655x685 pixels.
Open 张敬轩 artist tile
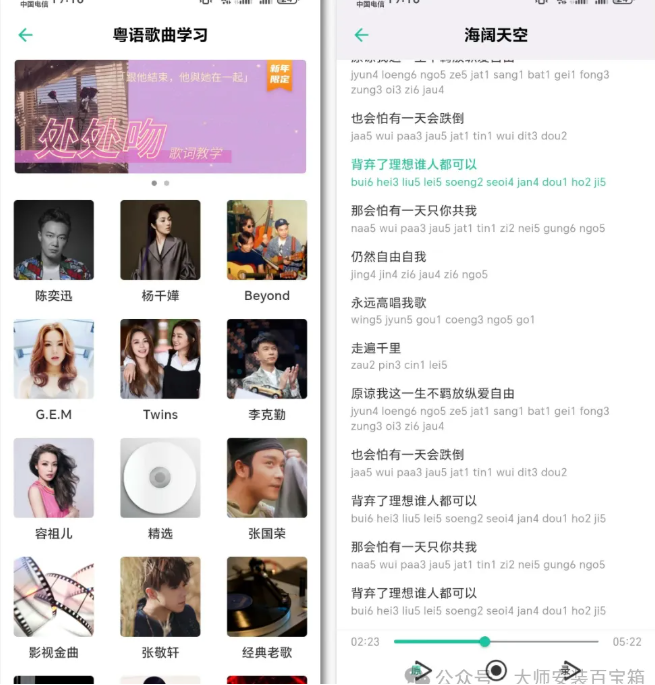point(160,597)
